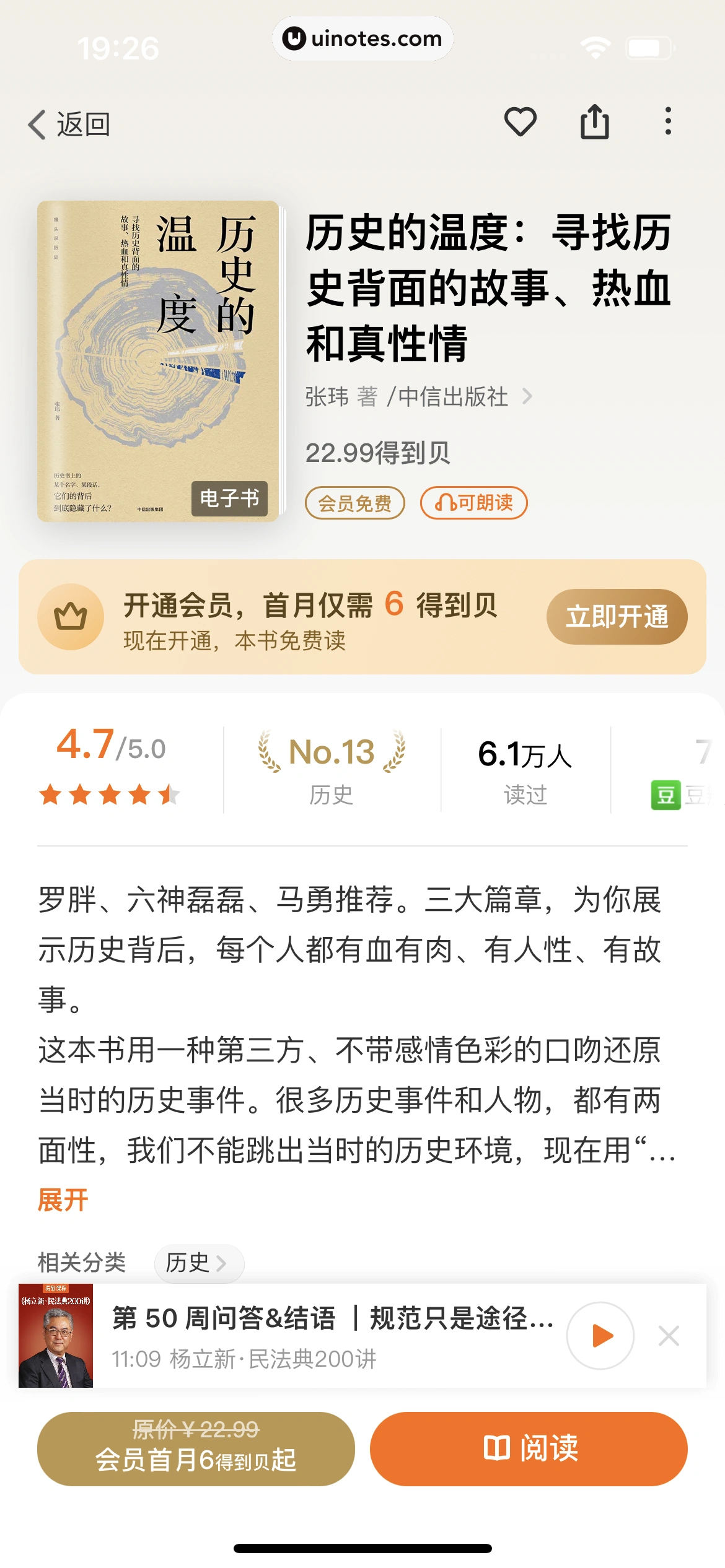Go back with the 返回 button
The height and width of the screenshot is (1568, 725).
point(69,124)
